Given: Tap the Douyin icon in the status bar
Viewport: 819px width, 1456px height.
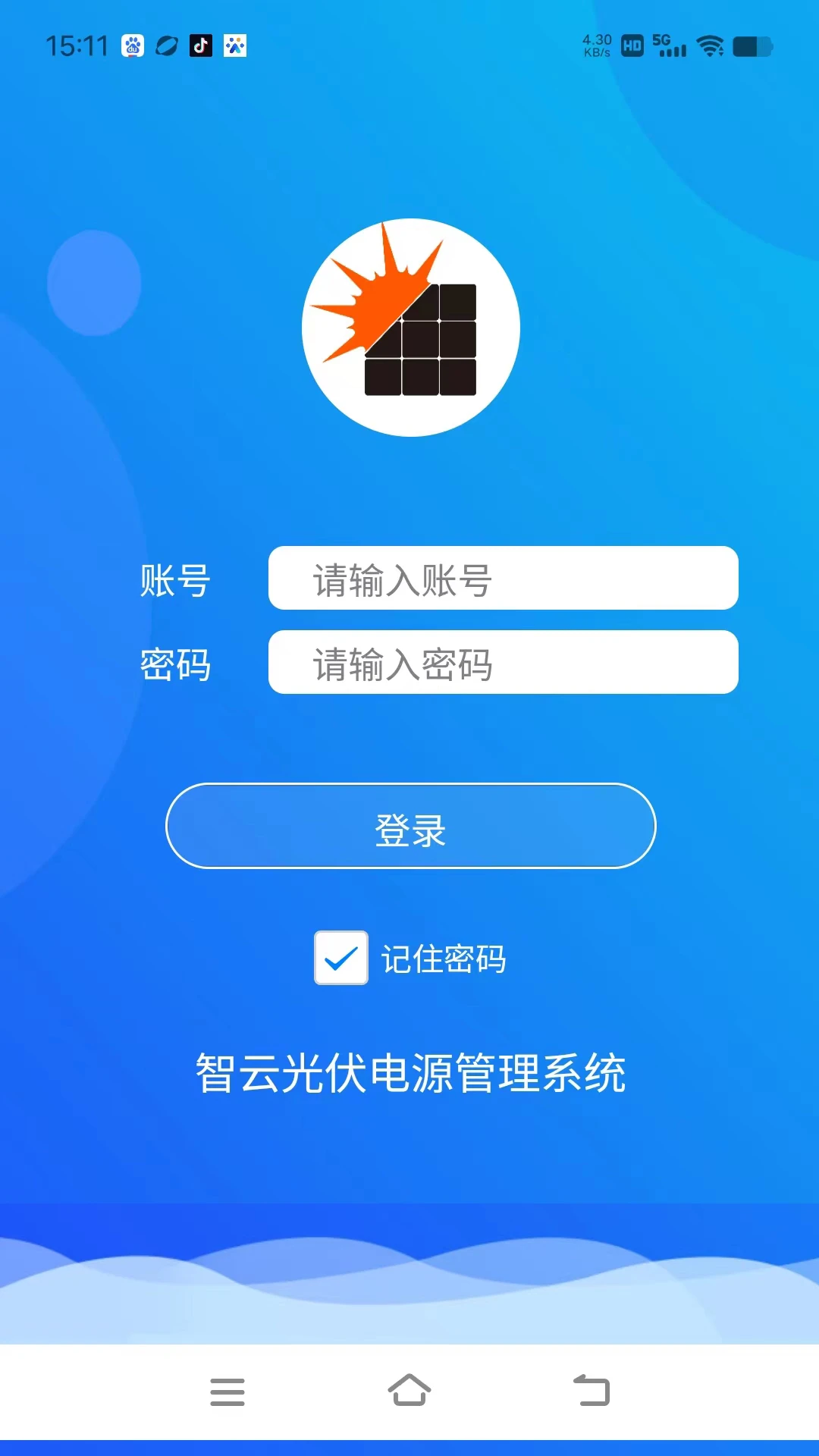Looking at the screenshot, I should [x=201, y=47].
